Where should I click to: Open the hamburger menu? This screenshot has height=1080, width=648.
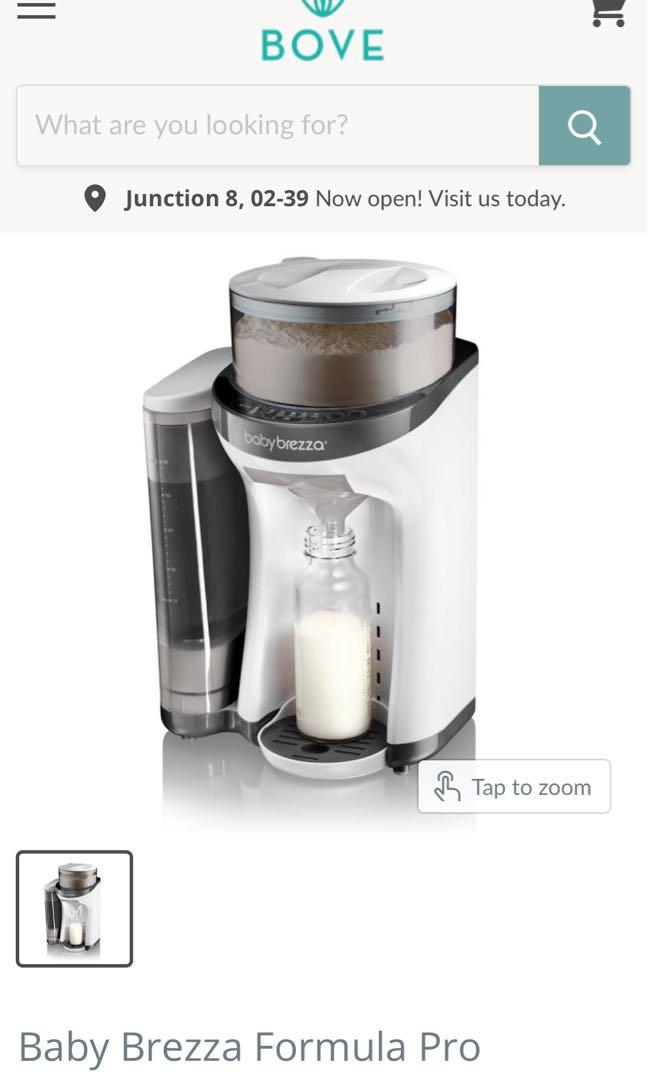click(36, 10)
